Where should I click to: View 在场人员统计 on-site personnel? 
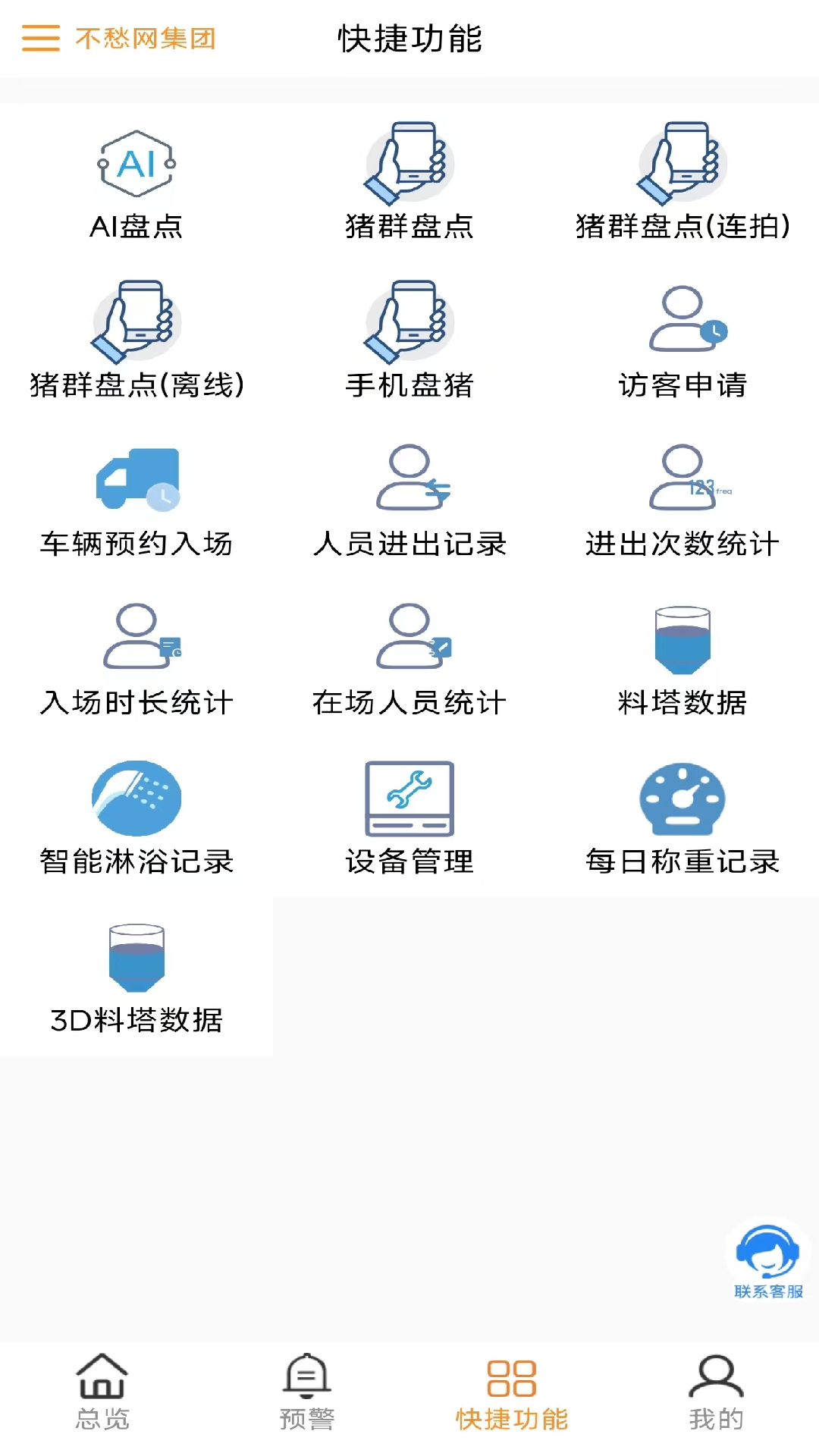409,660
